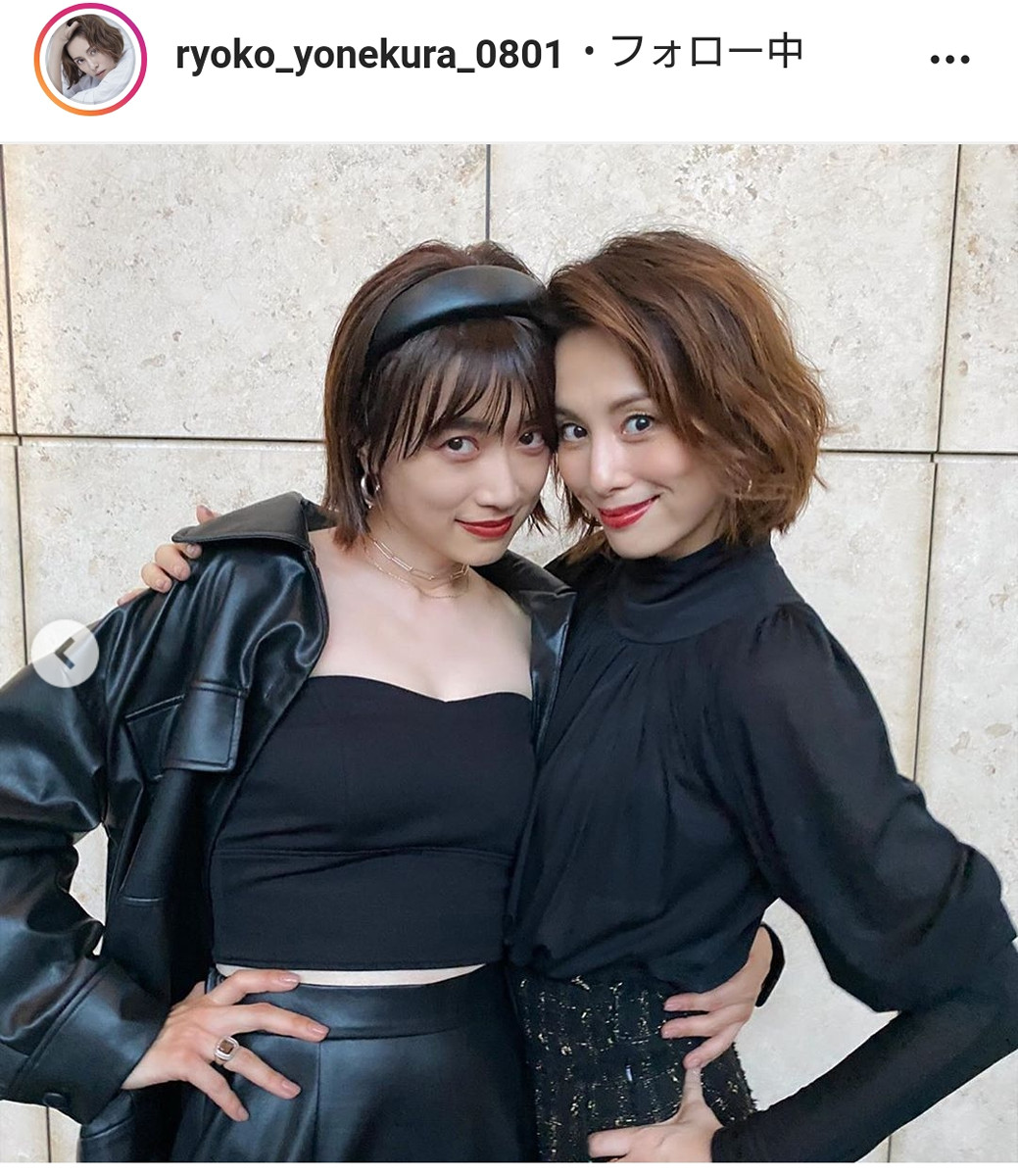Go to the previous photo in carousel
This screenshot has width=1018, height=1176.
point(65,654)
